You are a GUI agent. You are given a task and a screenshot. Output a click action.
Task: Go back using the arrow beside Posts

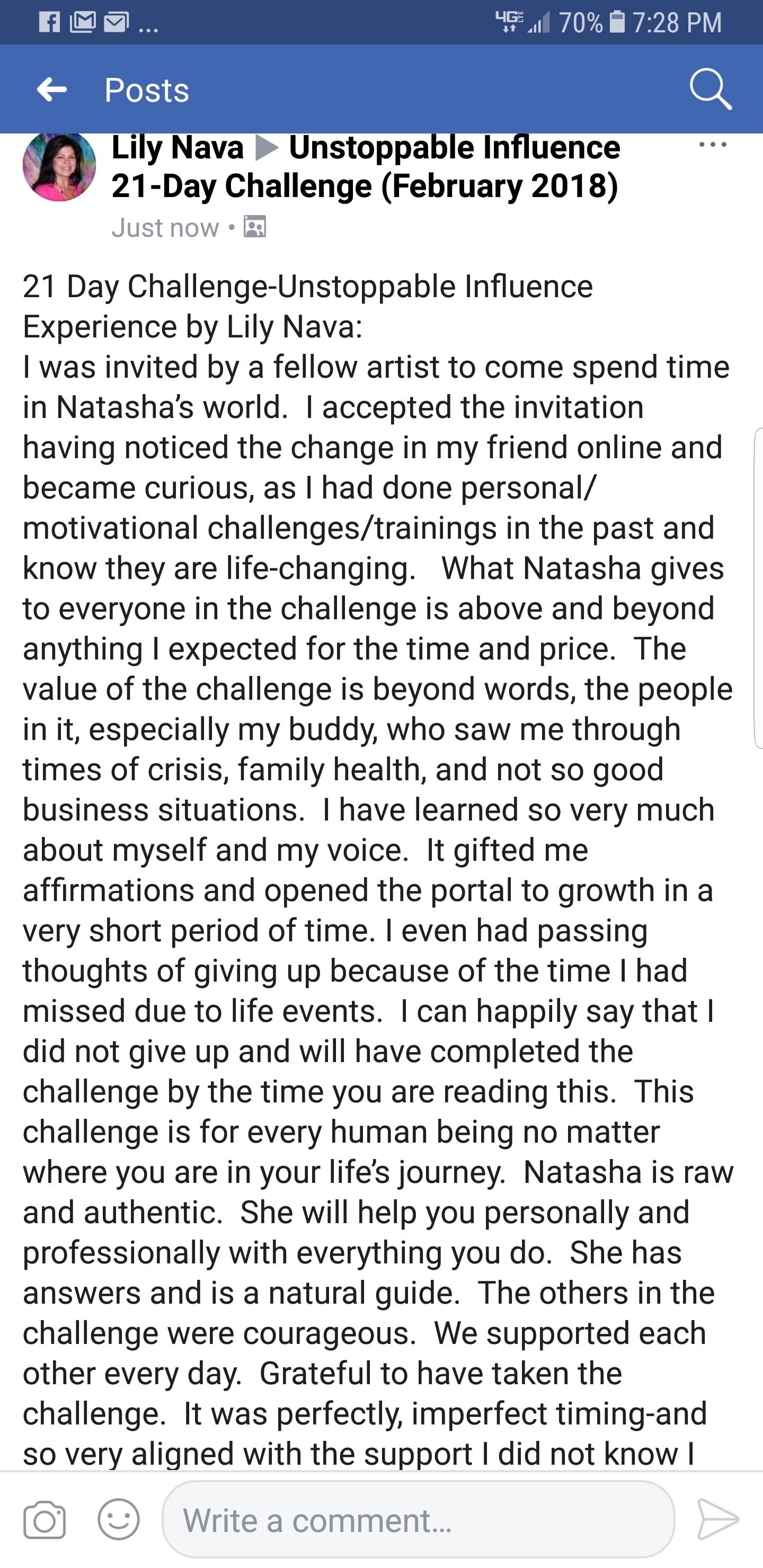pyautogui.click(x=52, y=90)
